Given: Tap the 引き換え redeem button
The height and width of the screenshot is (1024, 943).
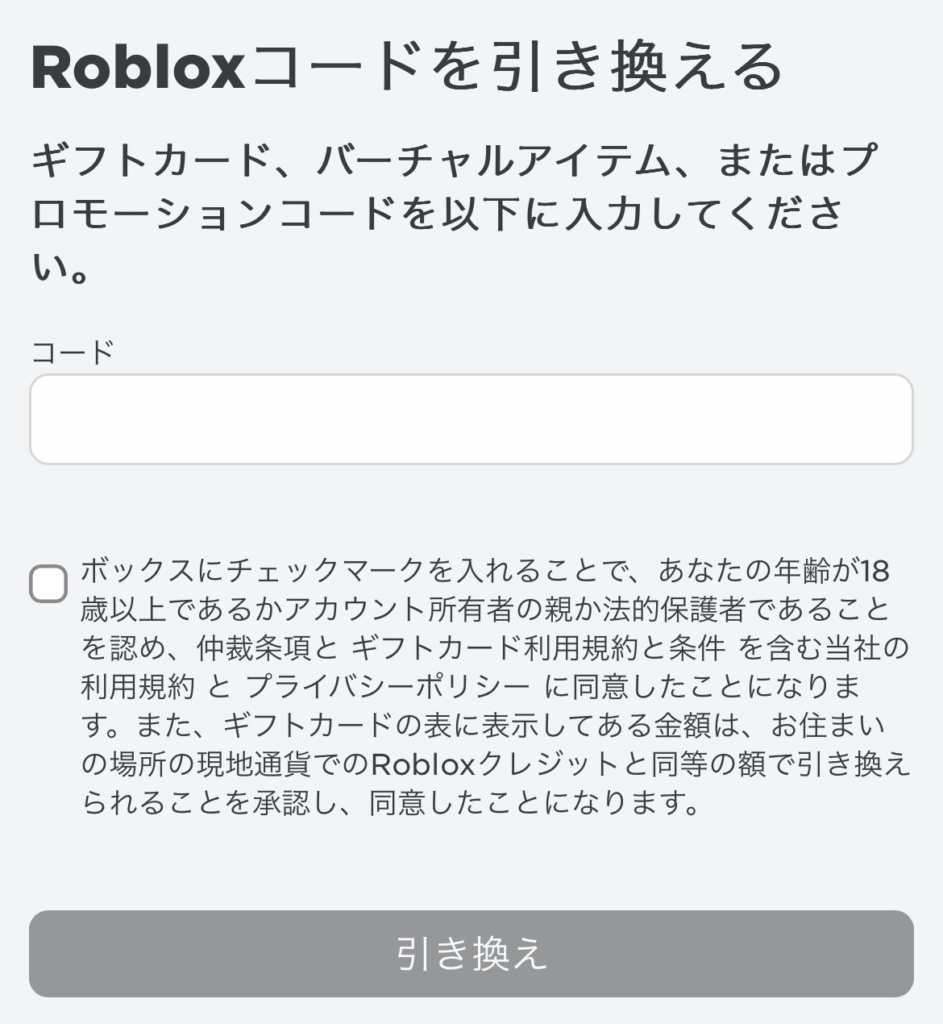Looking at the screenshot, I should click(x=471, y=953).
